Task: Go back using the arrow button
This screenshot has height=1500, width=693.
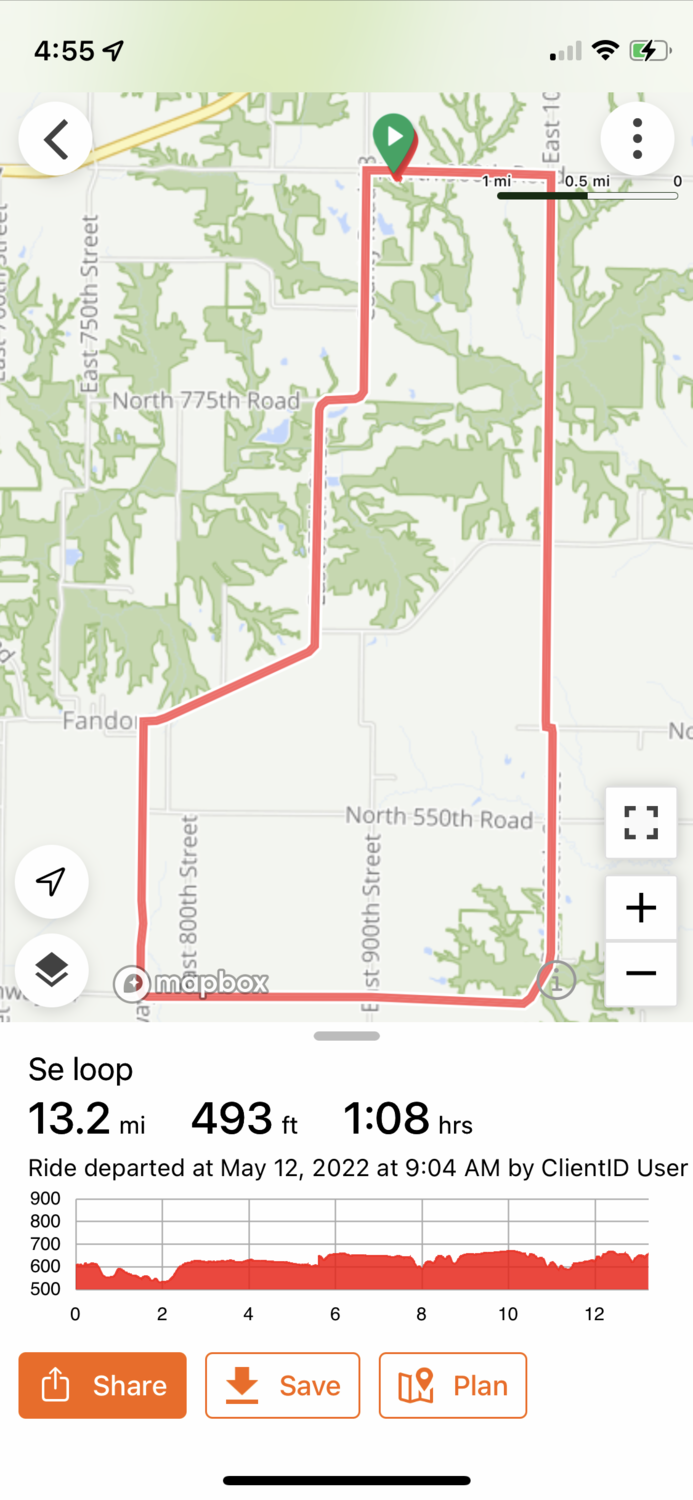Action: pyautogui.click(x=56, y=139)
